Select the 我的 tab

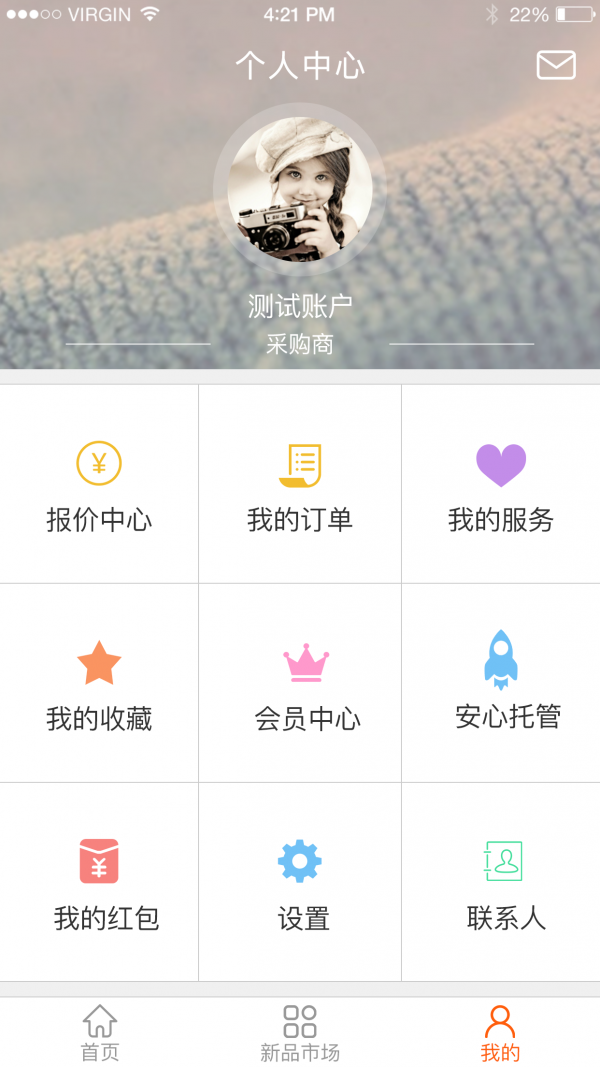(500, 1033)
